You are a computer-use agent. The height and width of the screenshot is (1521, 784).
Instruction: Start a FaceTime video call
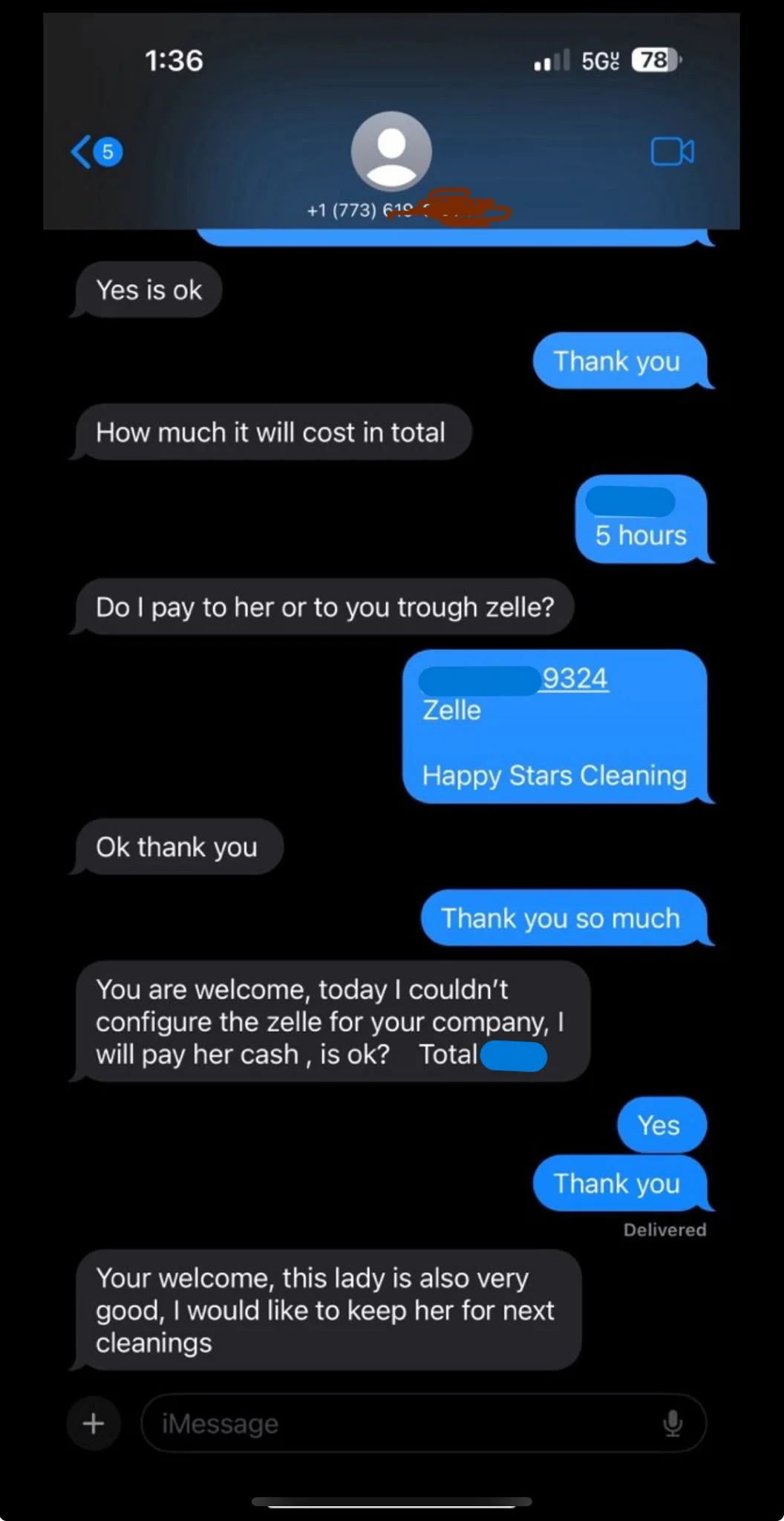coord(672,152)
